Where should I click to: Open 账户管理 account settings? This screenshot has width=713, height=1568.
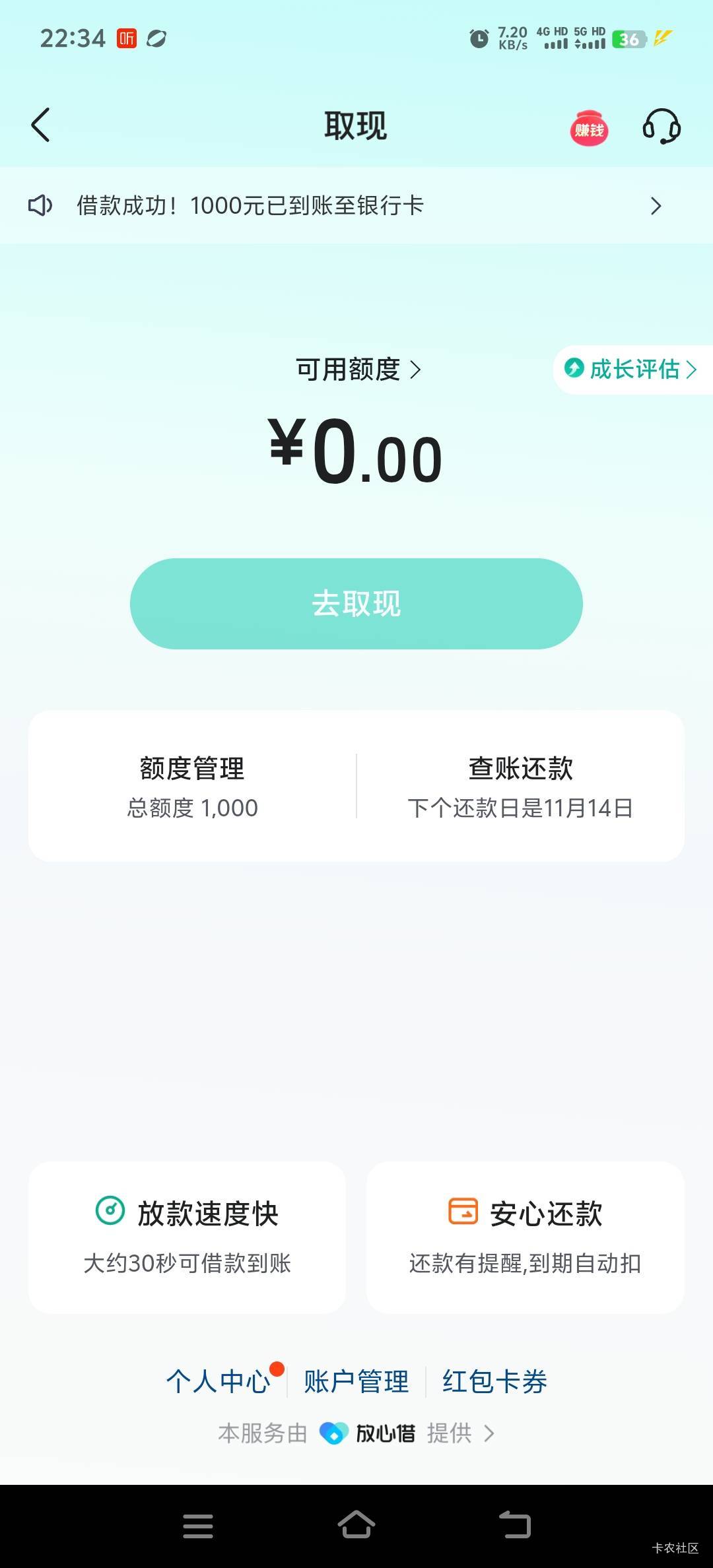point(356,1381)
